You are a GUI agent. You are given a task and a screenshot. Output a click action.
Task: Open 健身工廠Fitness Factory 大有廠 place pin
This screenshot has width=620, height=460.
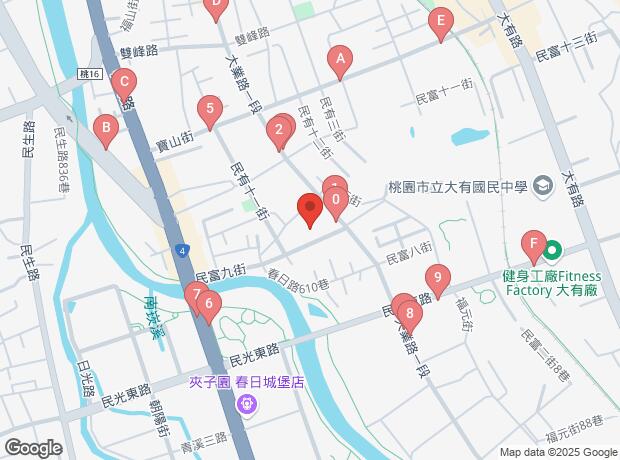[x=553, y=249]
